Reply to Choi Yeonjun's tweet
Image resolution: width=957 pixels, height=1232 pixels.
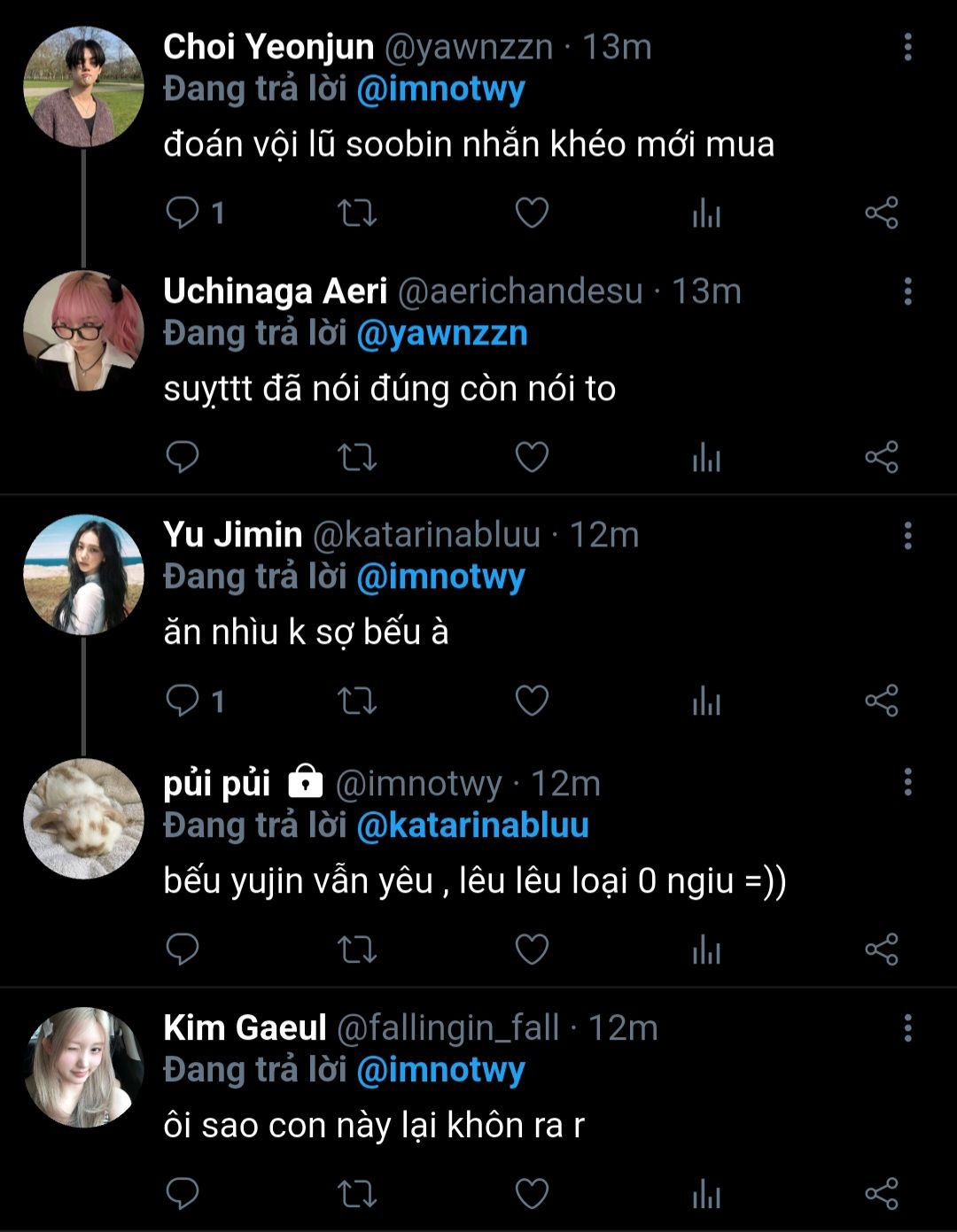pos(183,213)
